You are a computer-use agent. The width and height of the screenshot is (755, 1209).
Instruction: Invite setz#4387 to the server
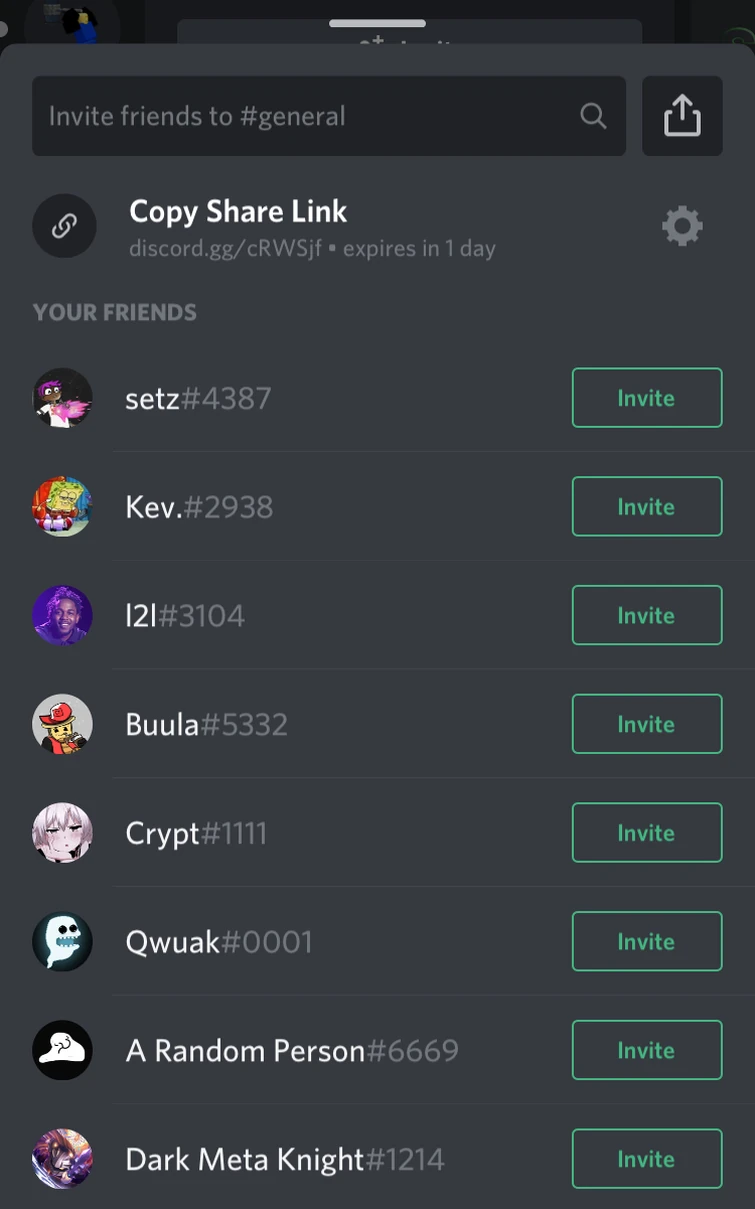pos(646,397)
